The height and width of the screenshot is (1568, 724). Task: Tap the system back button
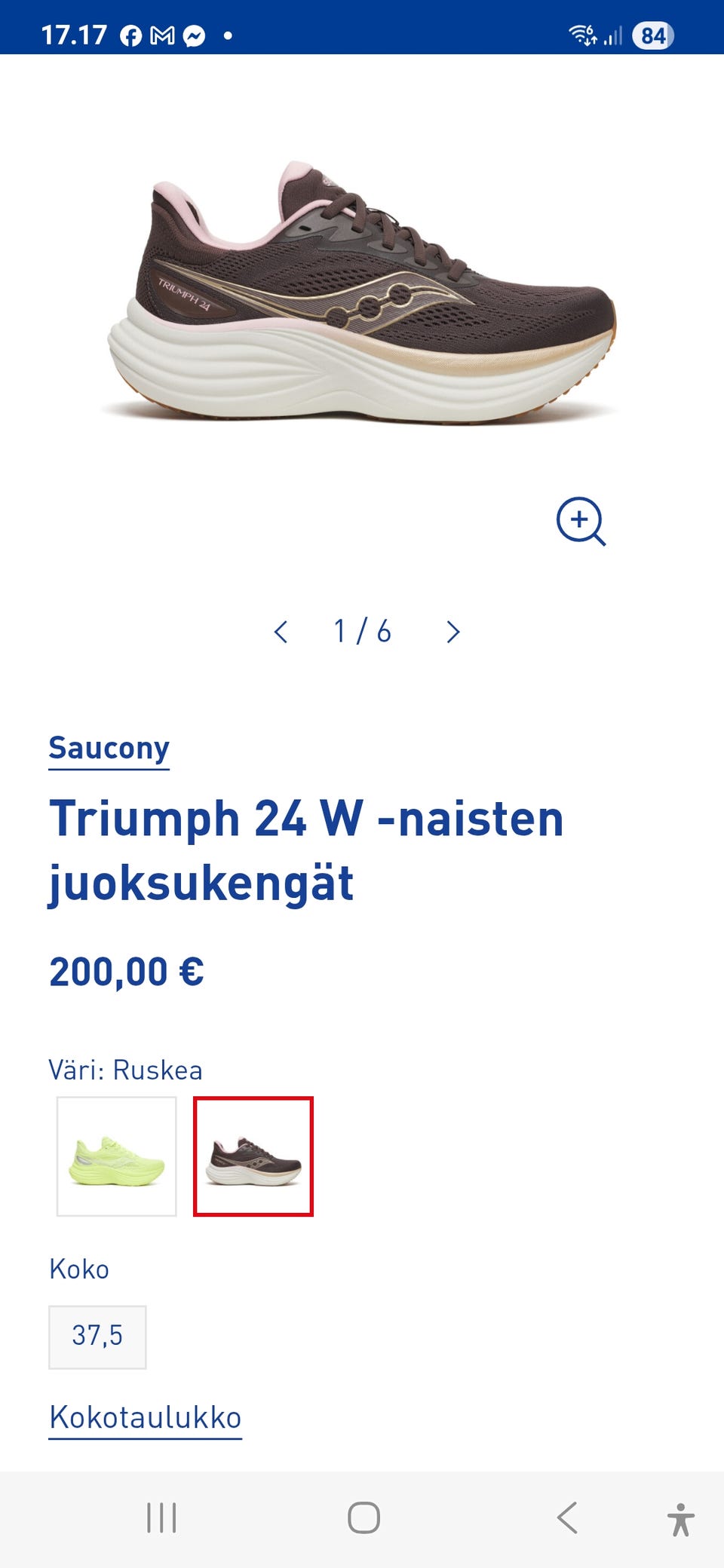pos(567,1517)
